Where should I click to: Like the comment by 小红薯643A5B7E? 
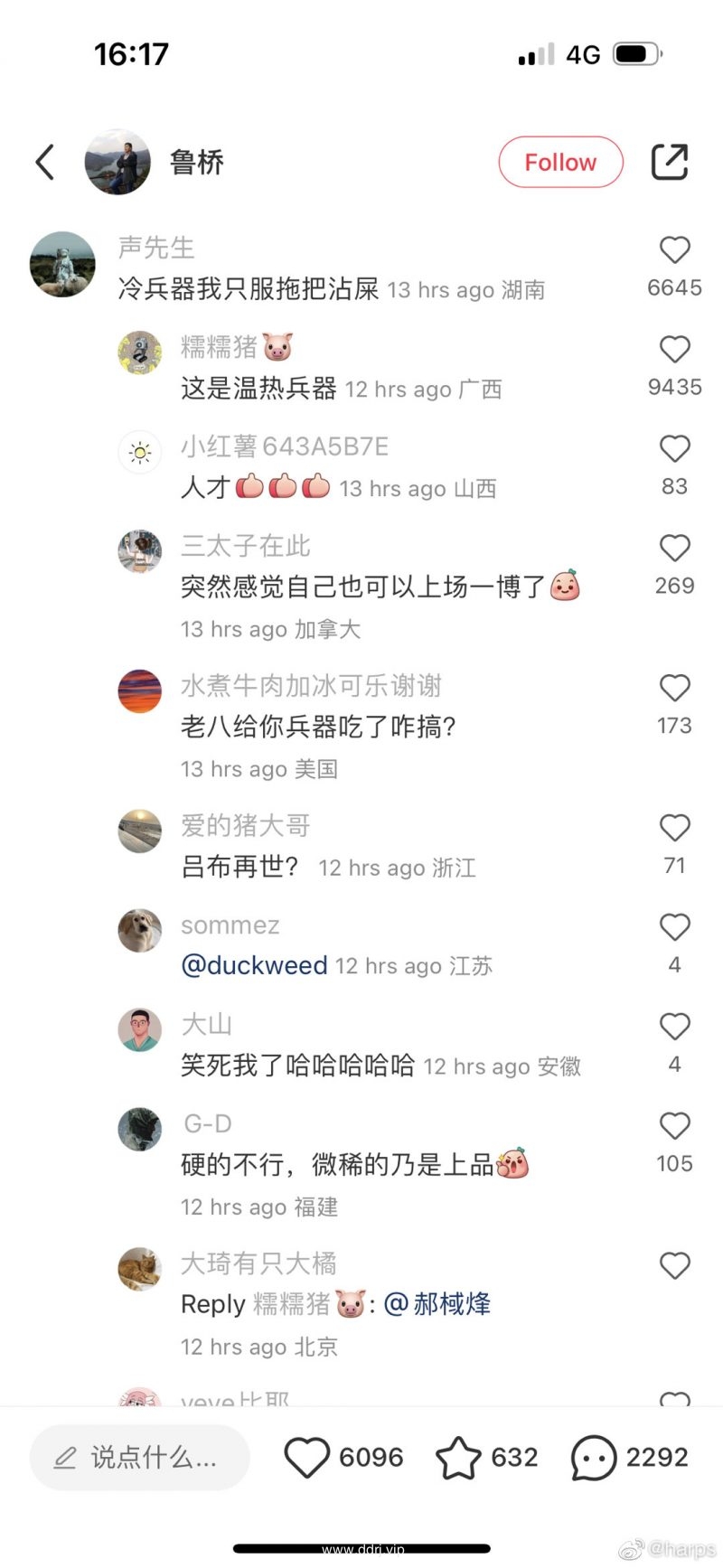pos(674,449)
